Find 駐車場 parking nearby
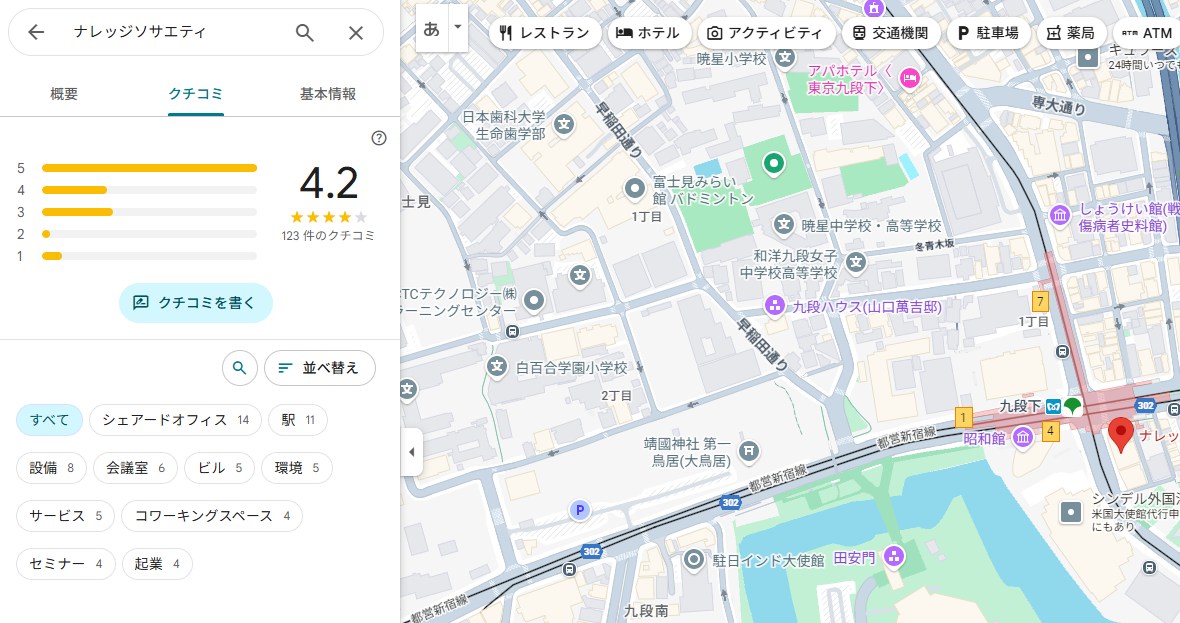The width and height of the screenshot is (1180, 623). pos(987,33)
